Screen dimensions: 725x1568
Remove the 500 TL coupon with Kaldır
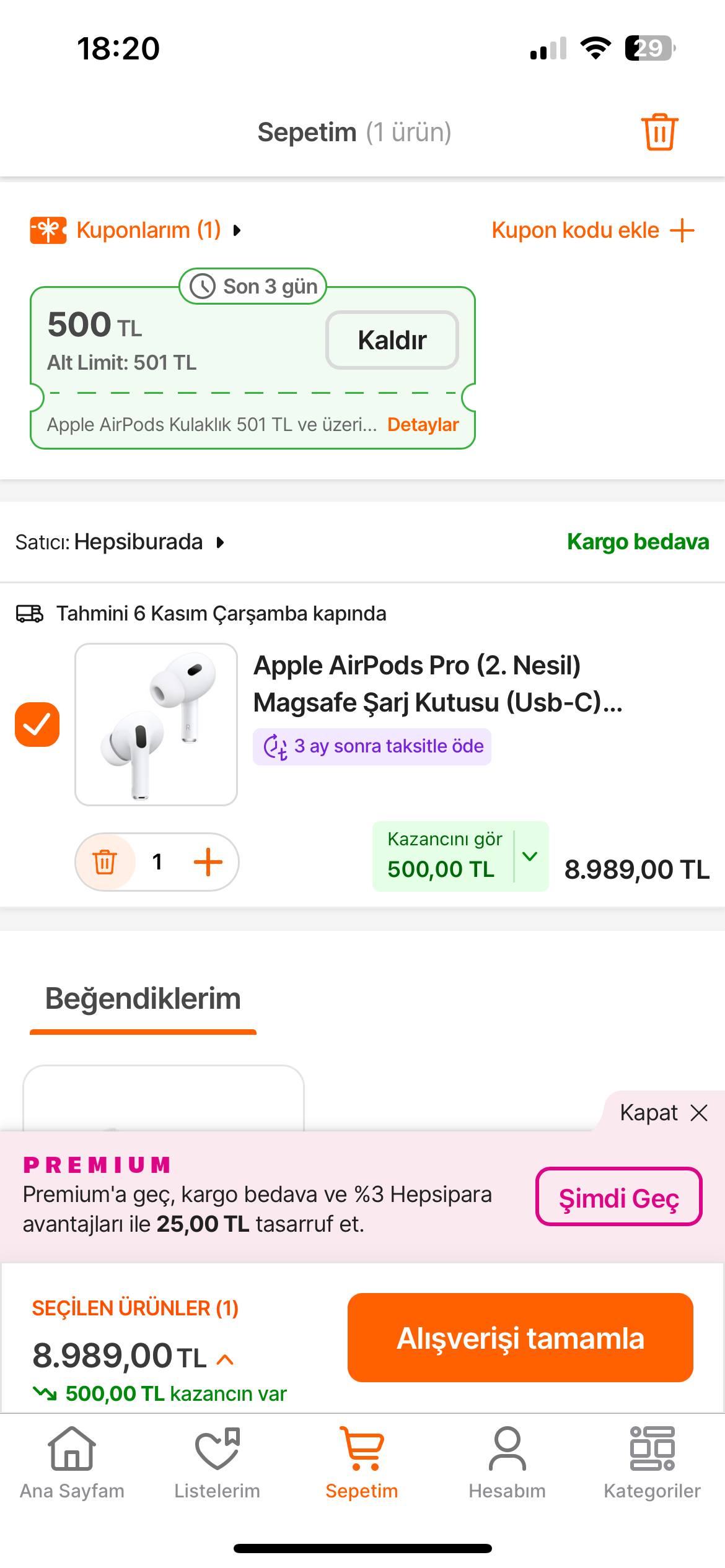tap(392, 340)
